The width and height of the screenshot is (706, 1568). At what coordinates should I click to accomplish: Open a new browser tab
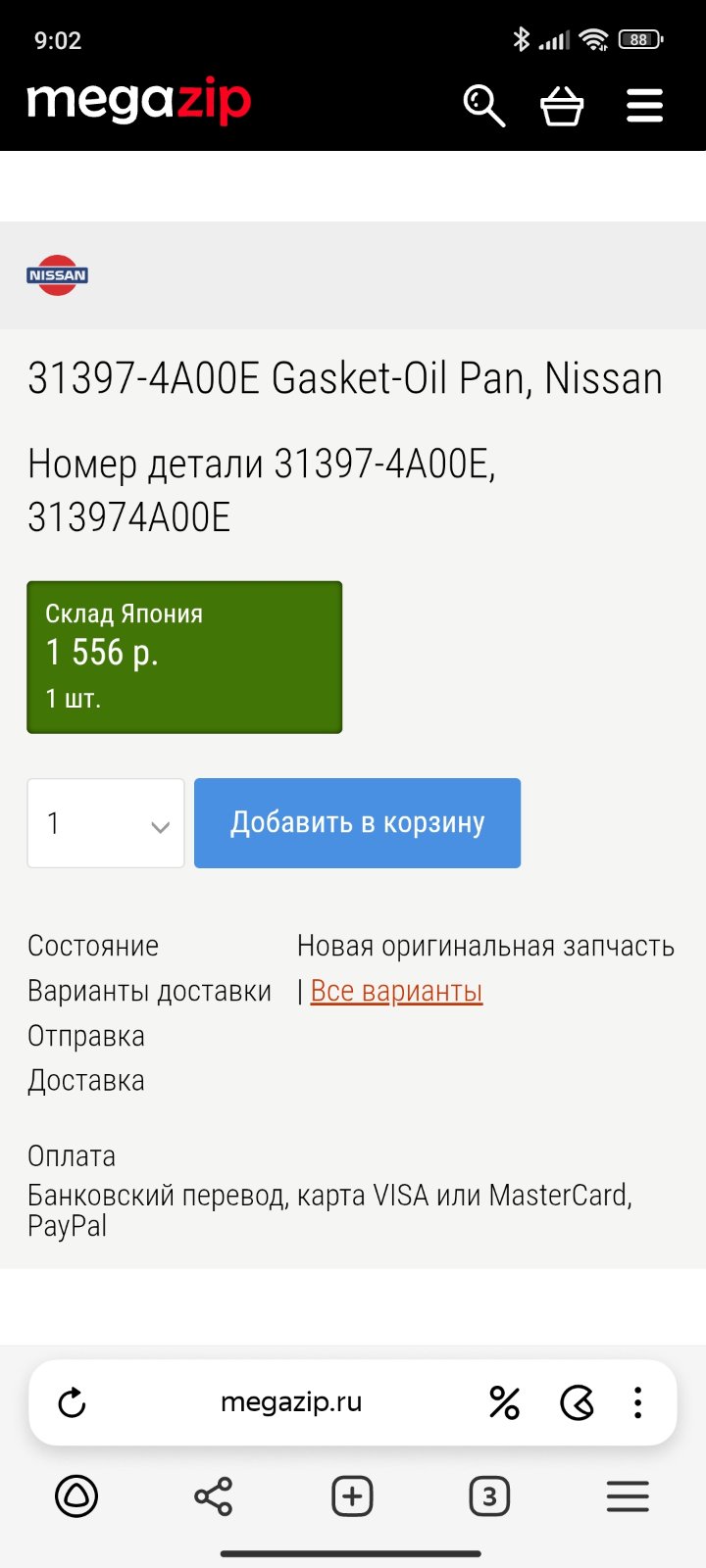point(352,1496)
